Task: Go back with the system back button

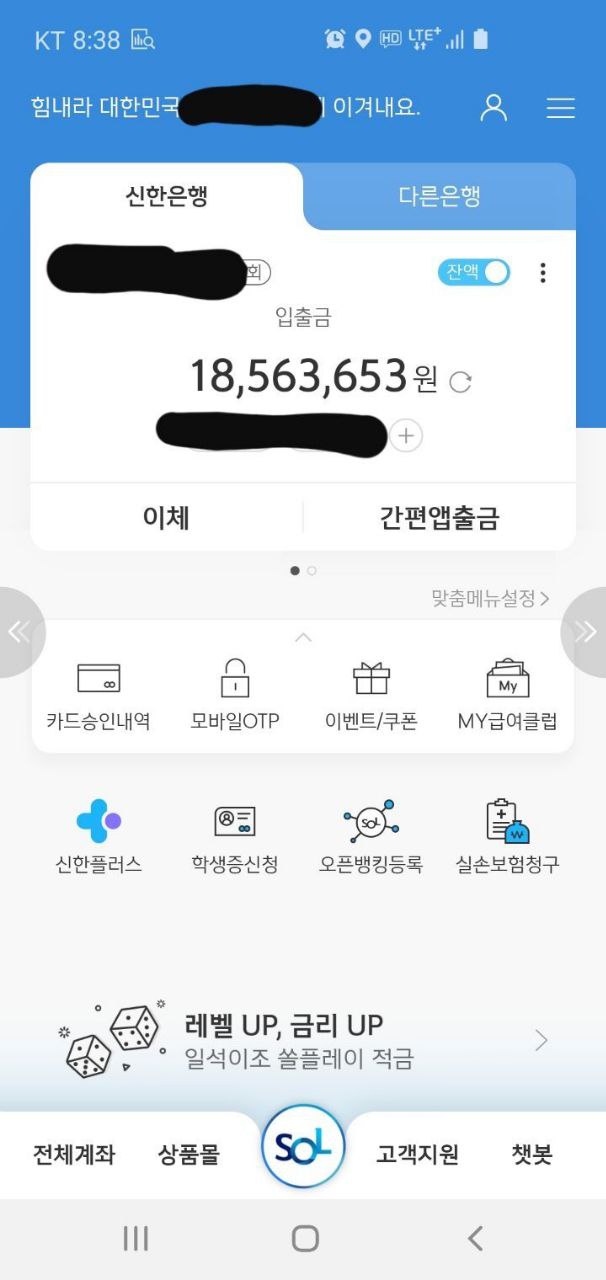Action: (x=475, y=1239)
